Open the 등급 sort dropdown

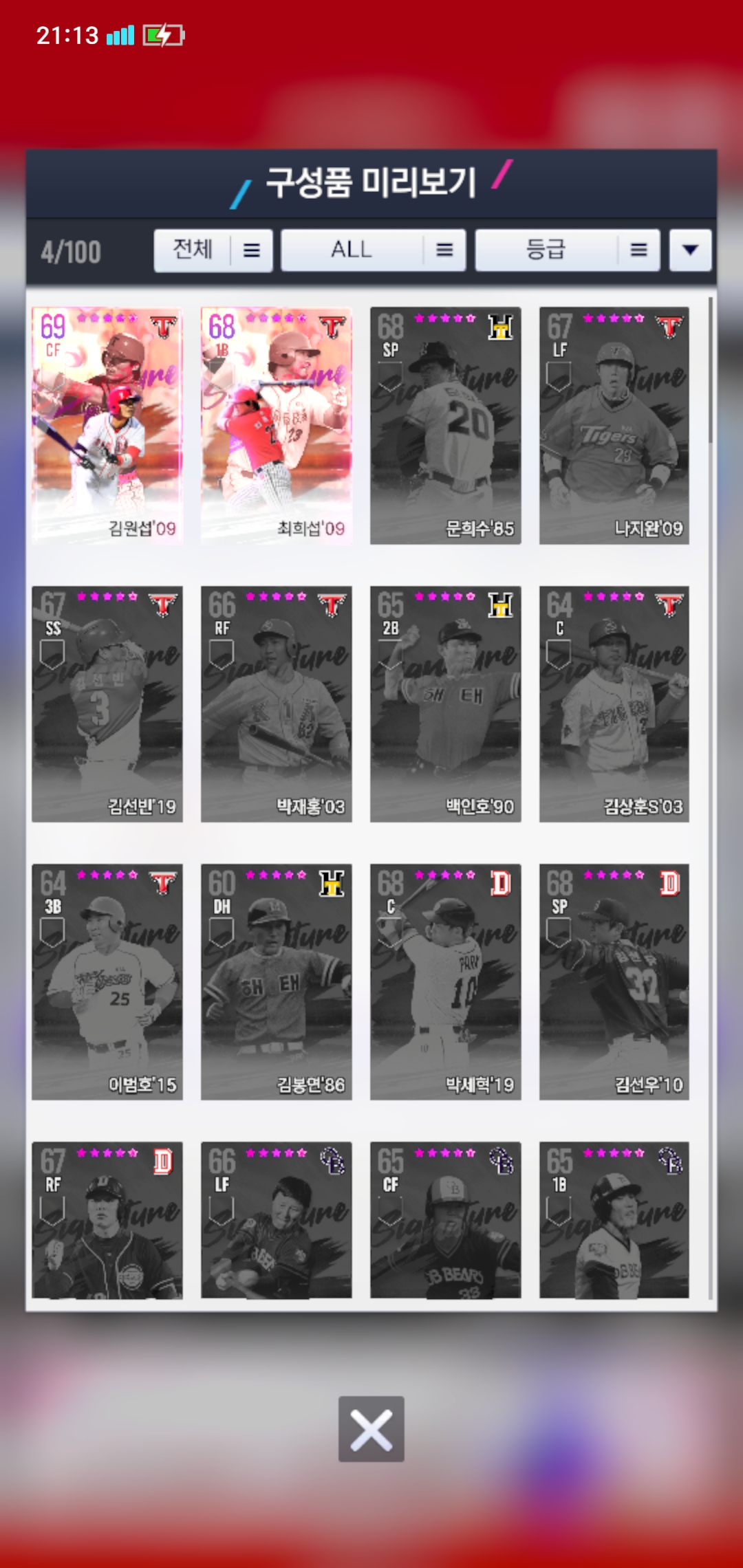567,250
